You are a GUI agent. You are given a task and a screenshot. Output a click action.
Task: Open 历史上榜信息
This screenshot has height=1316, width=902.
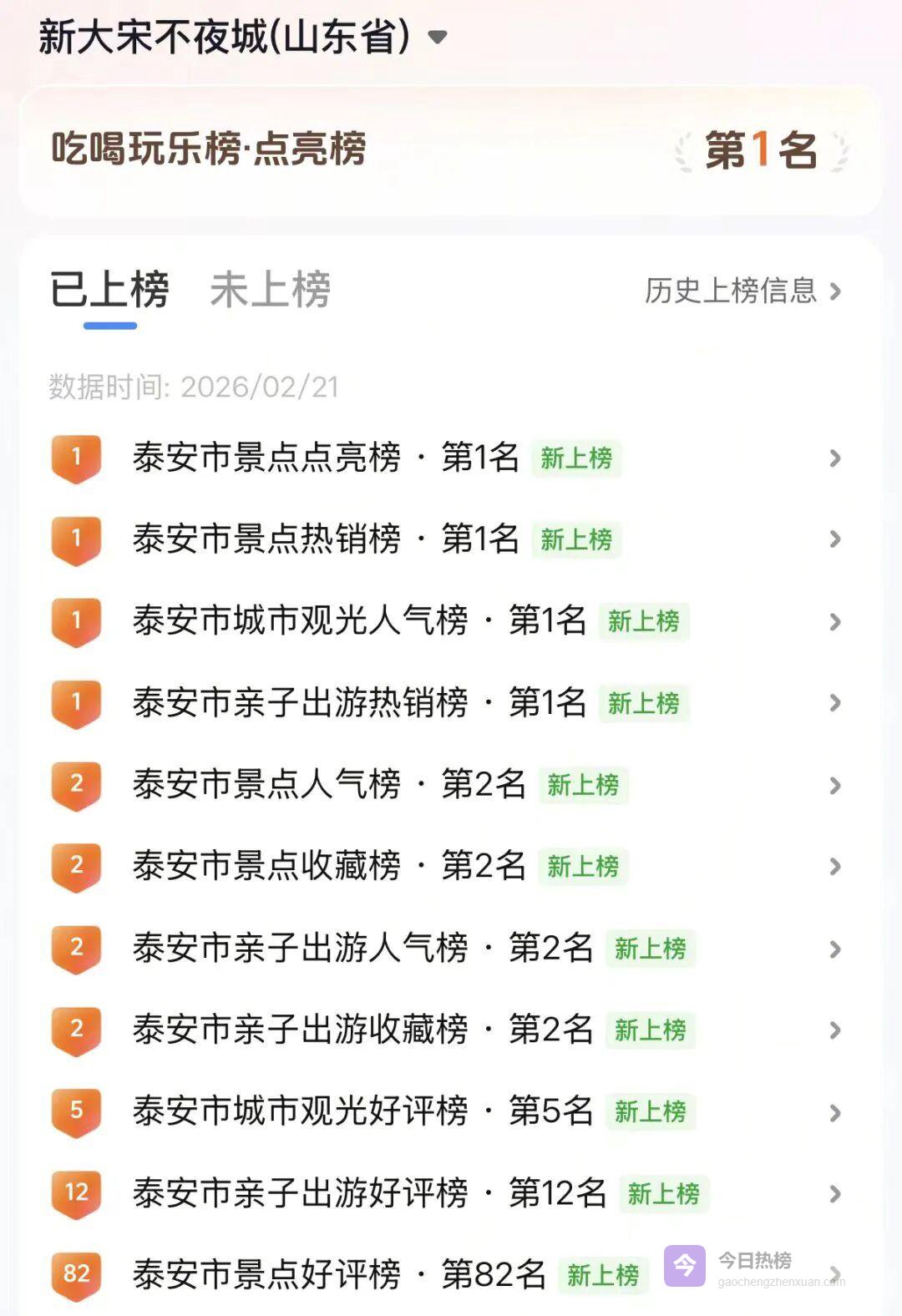click(x=742, y=291)
